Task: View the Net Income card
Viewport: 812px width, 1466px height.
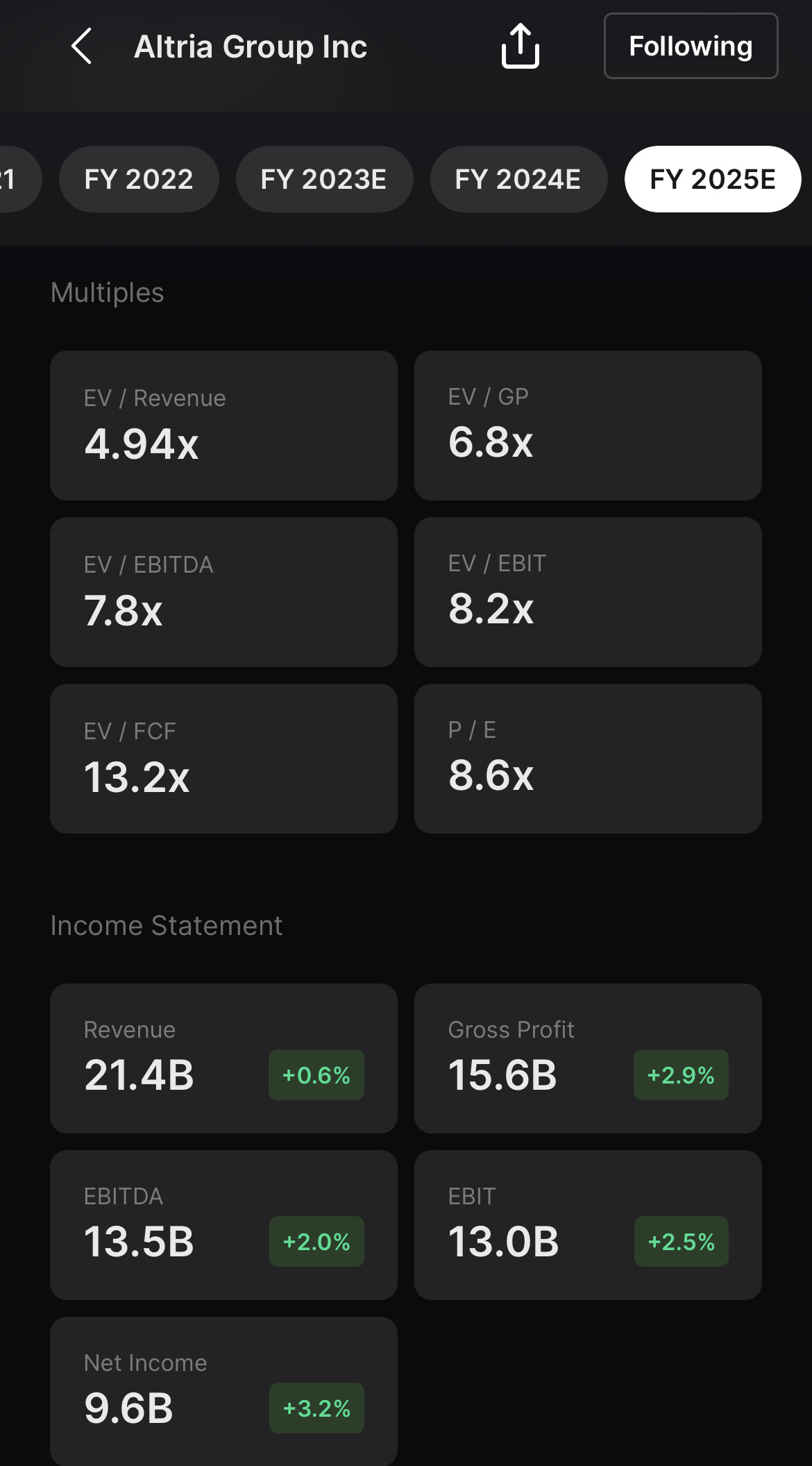Action: [223, 1391]
